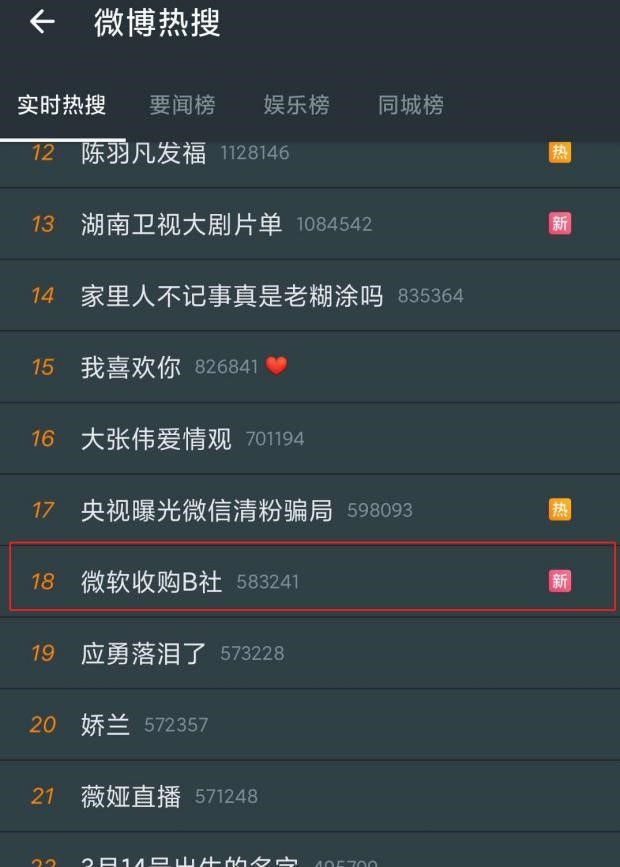Open hot topic 娇兰
620x867 pixels.
point(106,724)
